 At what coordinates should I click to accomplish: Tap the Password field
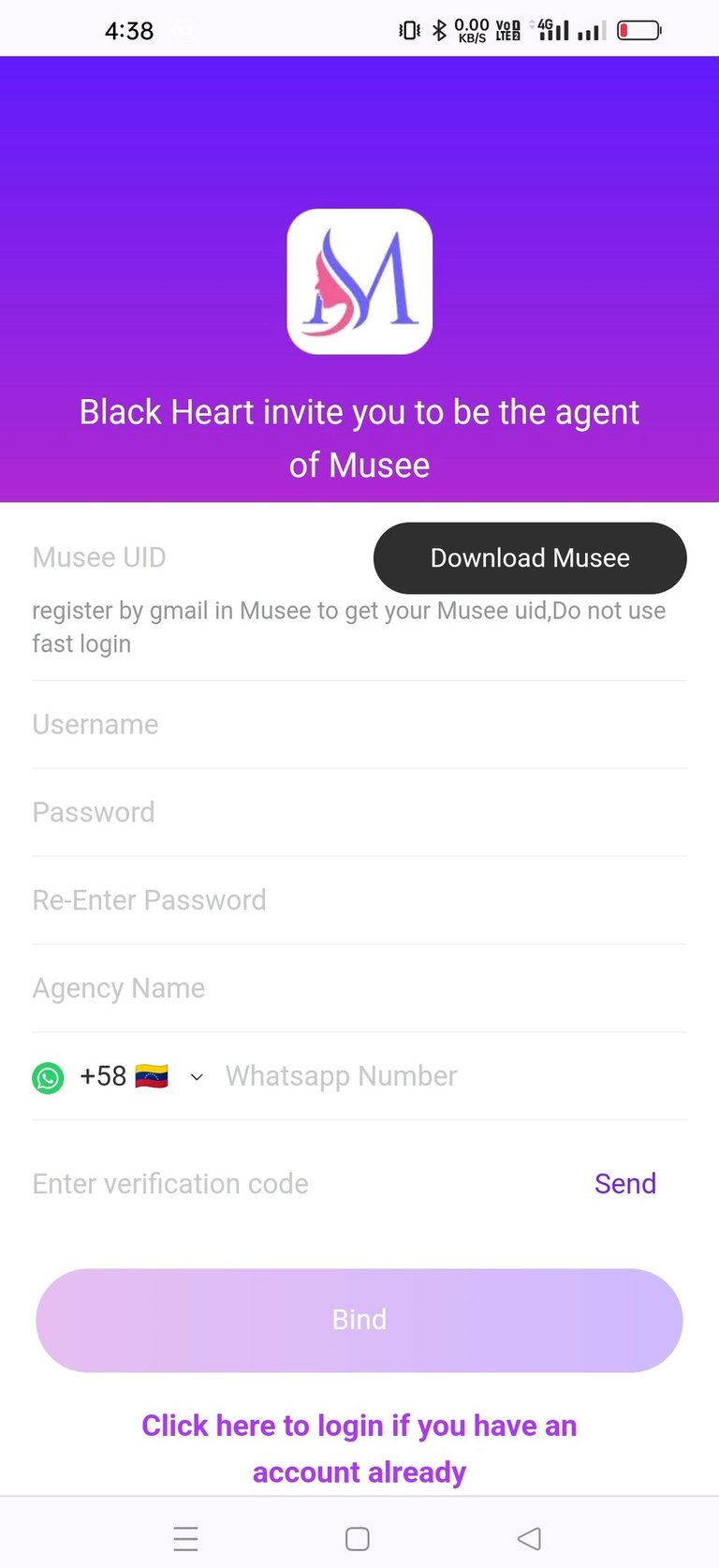pyautogui.click(x=359, y=812)
